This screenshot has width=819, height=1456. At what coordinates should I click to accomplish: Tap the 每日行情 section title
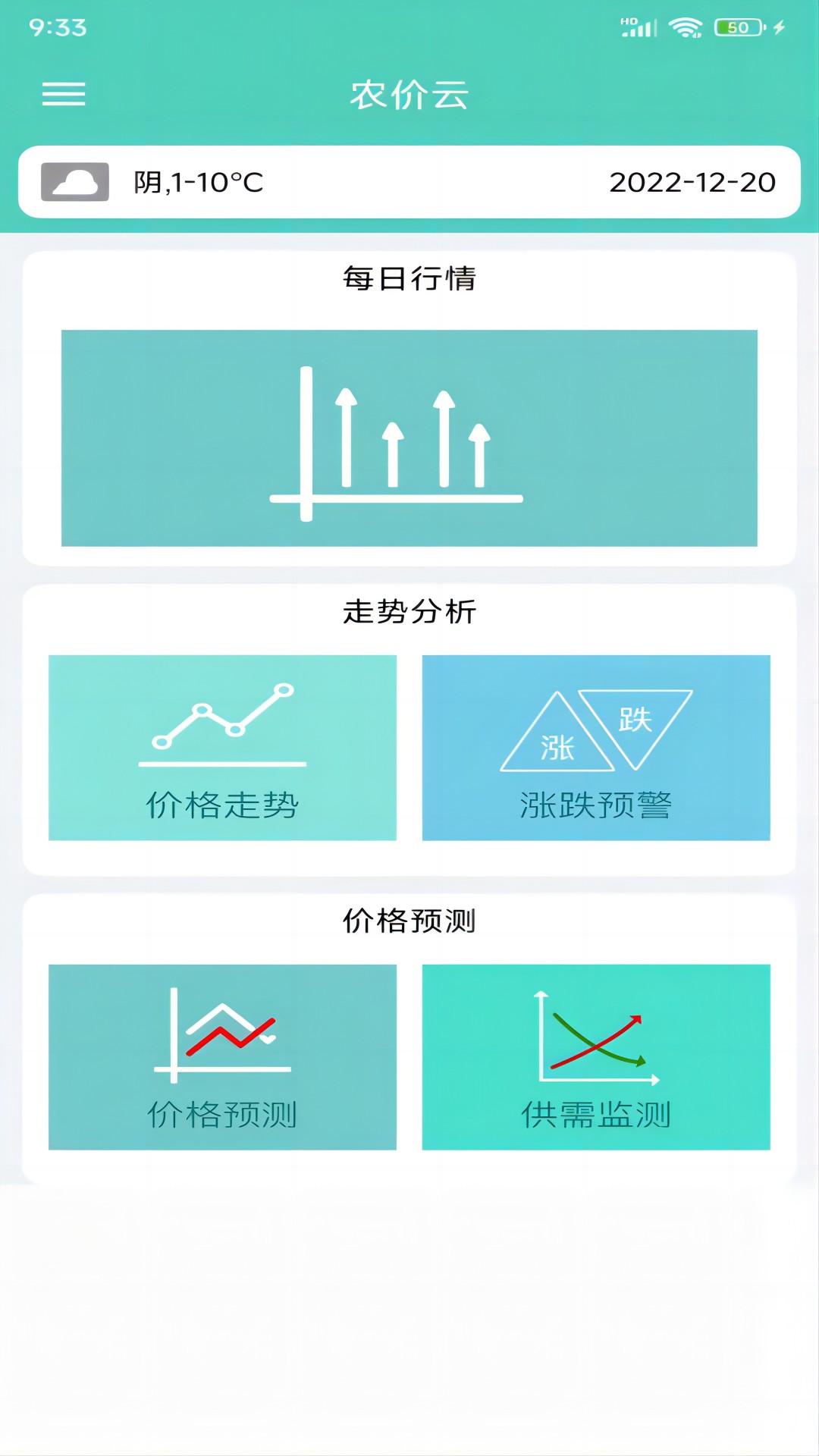click(x=408, y=278)
